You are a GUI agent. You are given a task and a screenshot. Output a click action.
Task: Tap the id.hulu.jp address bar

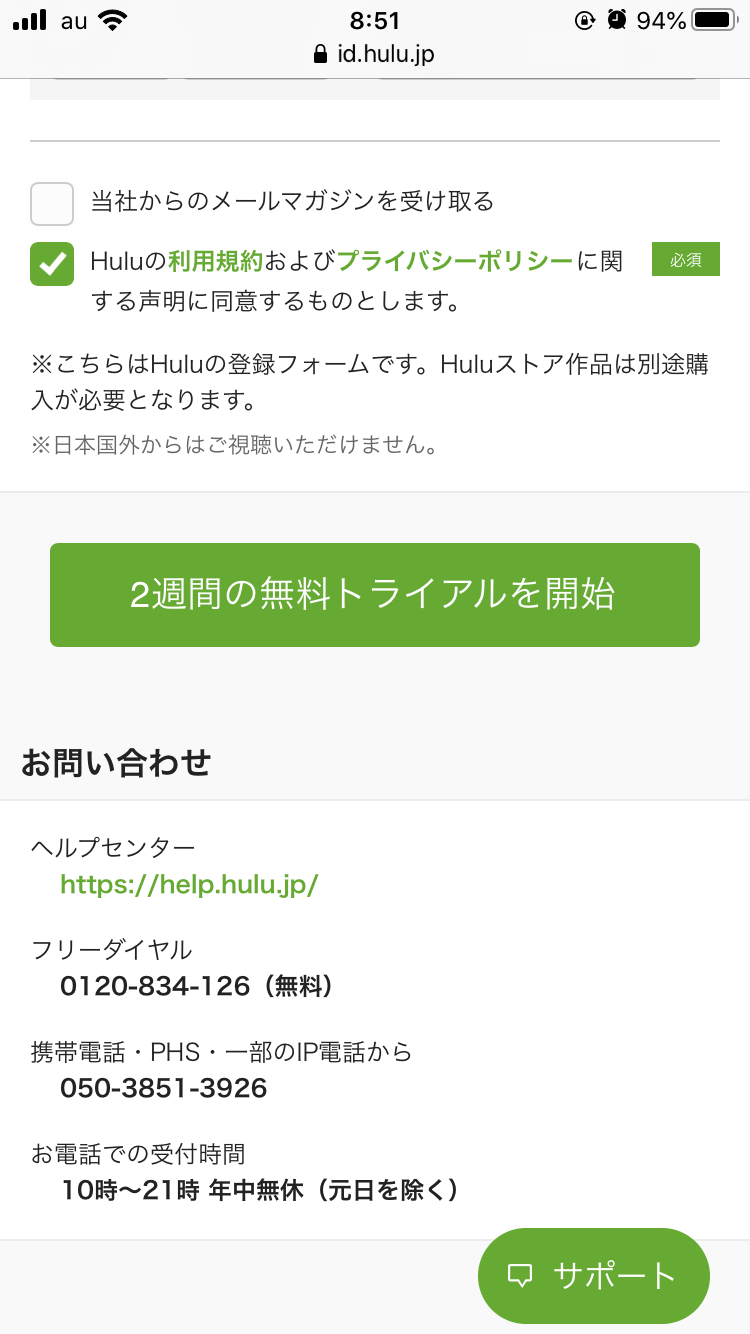pyautogui.click(x=375, y=54)
